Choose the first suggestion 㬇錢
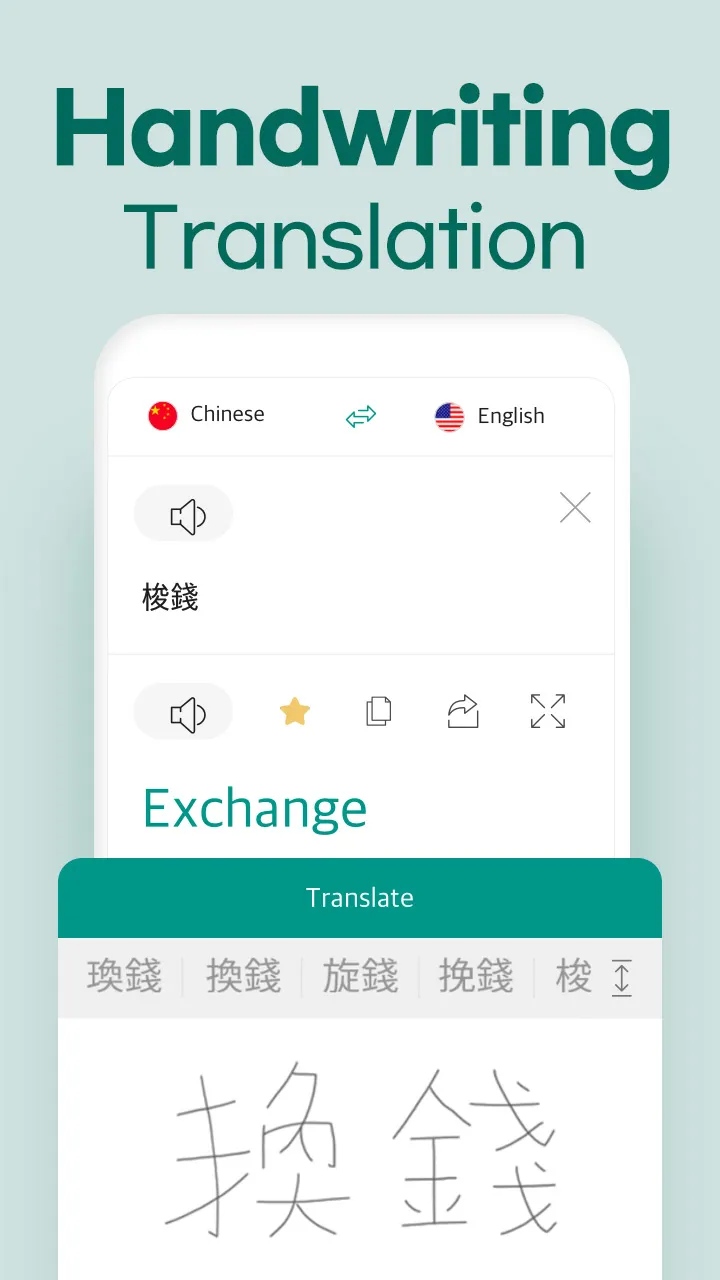Screen dimensions: 720x1280 [x=125, y=977]
